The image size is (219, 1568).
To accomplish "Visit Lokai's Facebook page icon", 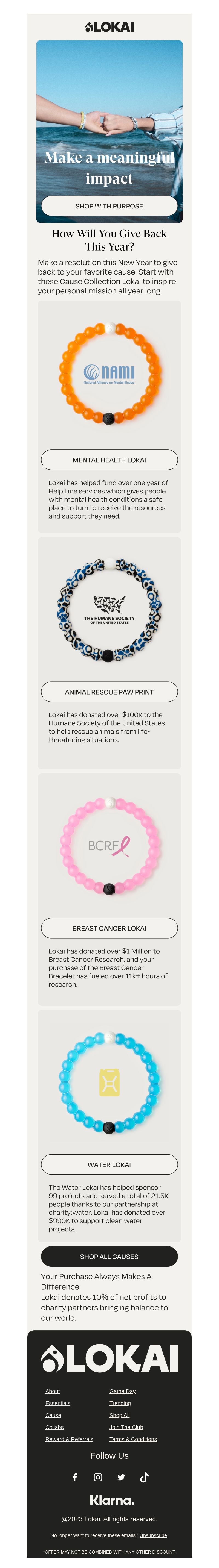I will 74,1477.
